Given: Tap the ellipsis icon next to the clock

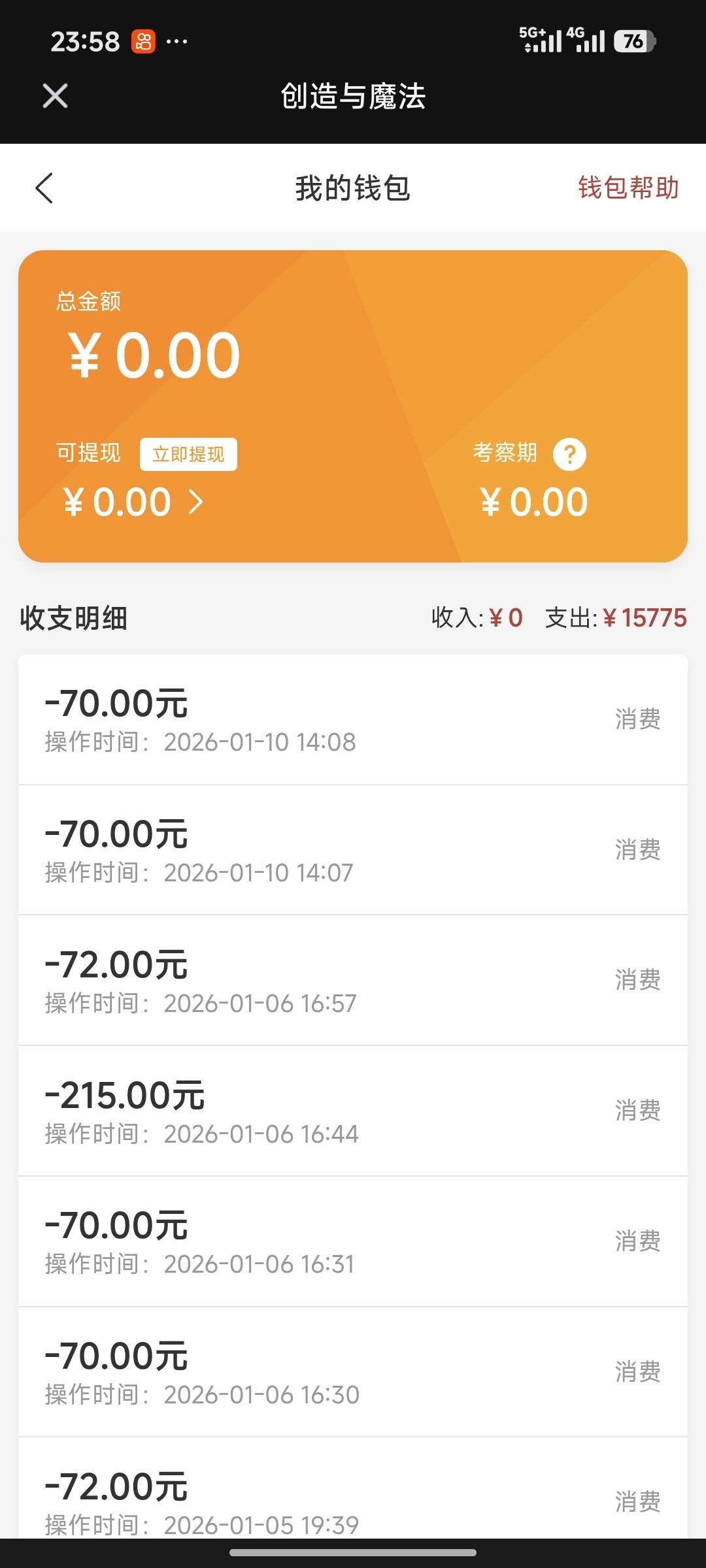Looking at the screenshot, I should (177, 41).
